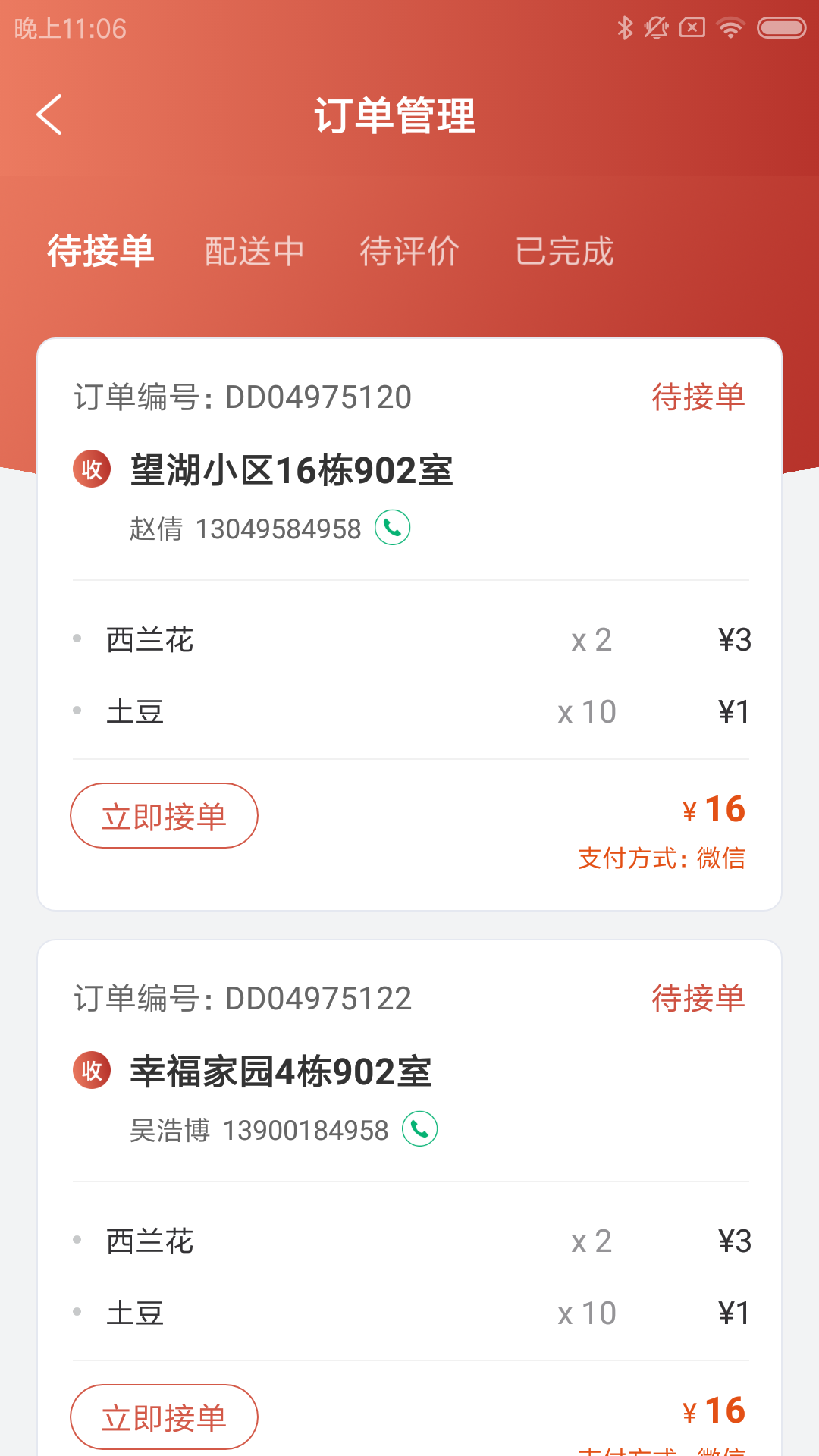The width and height of the screenshot is (819, 1456).
Task: Select the 待接单 tab
Action: (x=101, y=251)
